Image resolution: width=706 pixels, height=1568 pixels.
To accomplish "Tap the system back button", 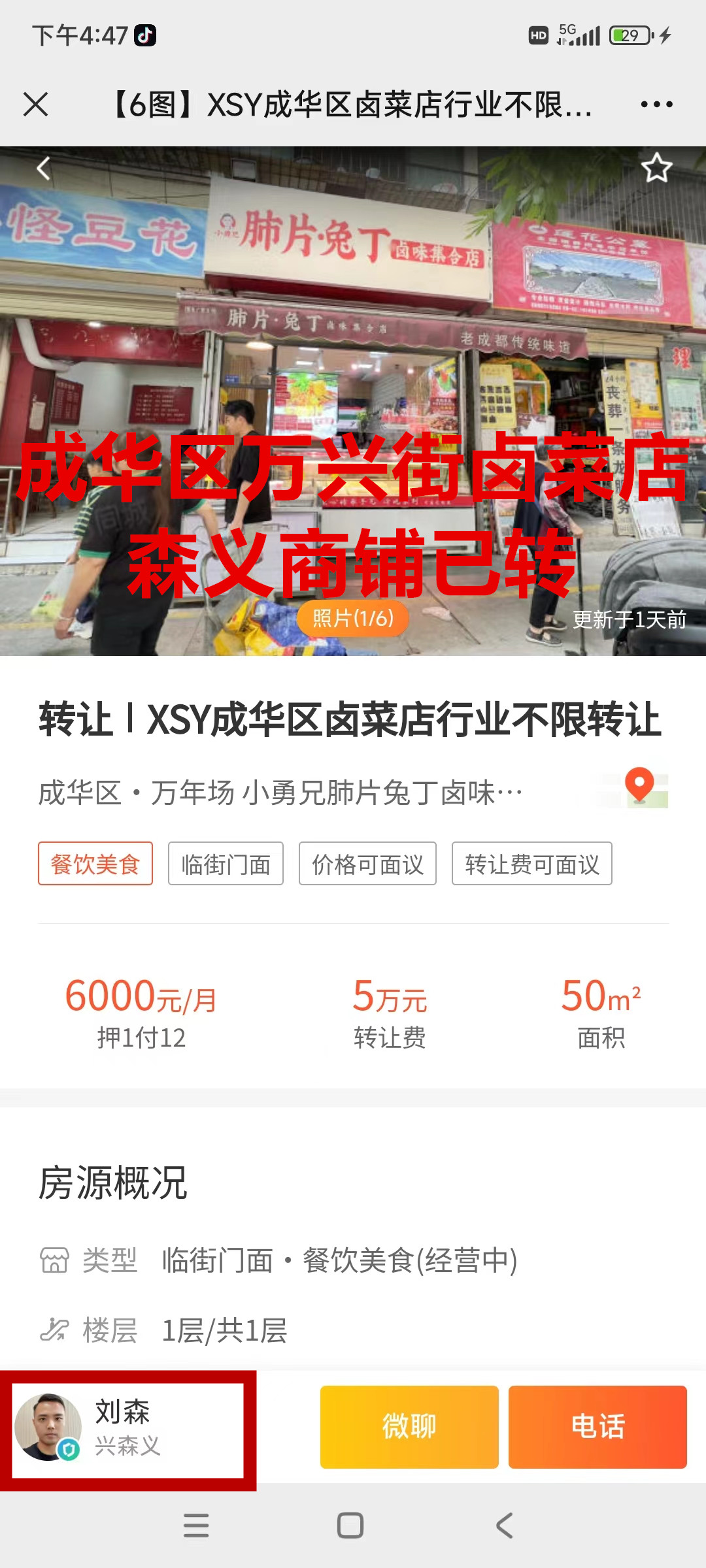I will pyautogui.click(x=505, y=1526).
